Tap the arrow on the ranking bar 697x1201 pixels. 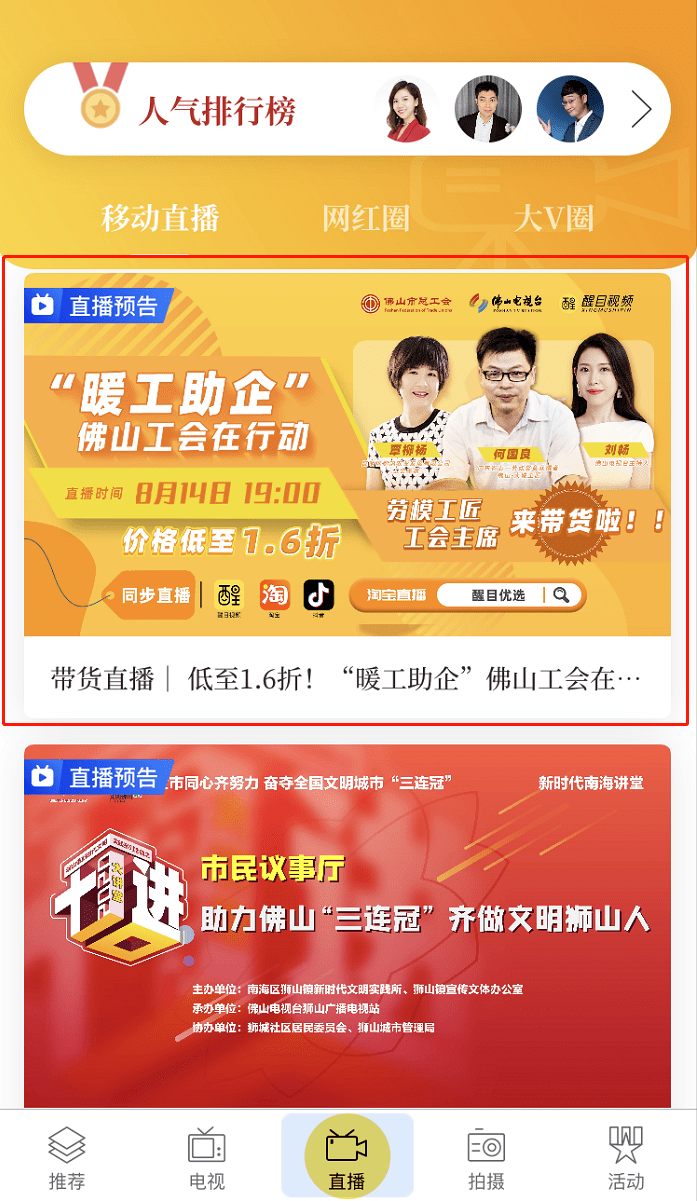coord(641,109)
